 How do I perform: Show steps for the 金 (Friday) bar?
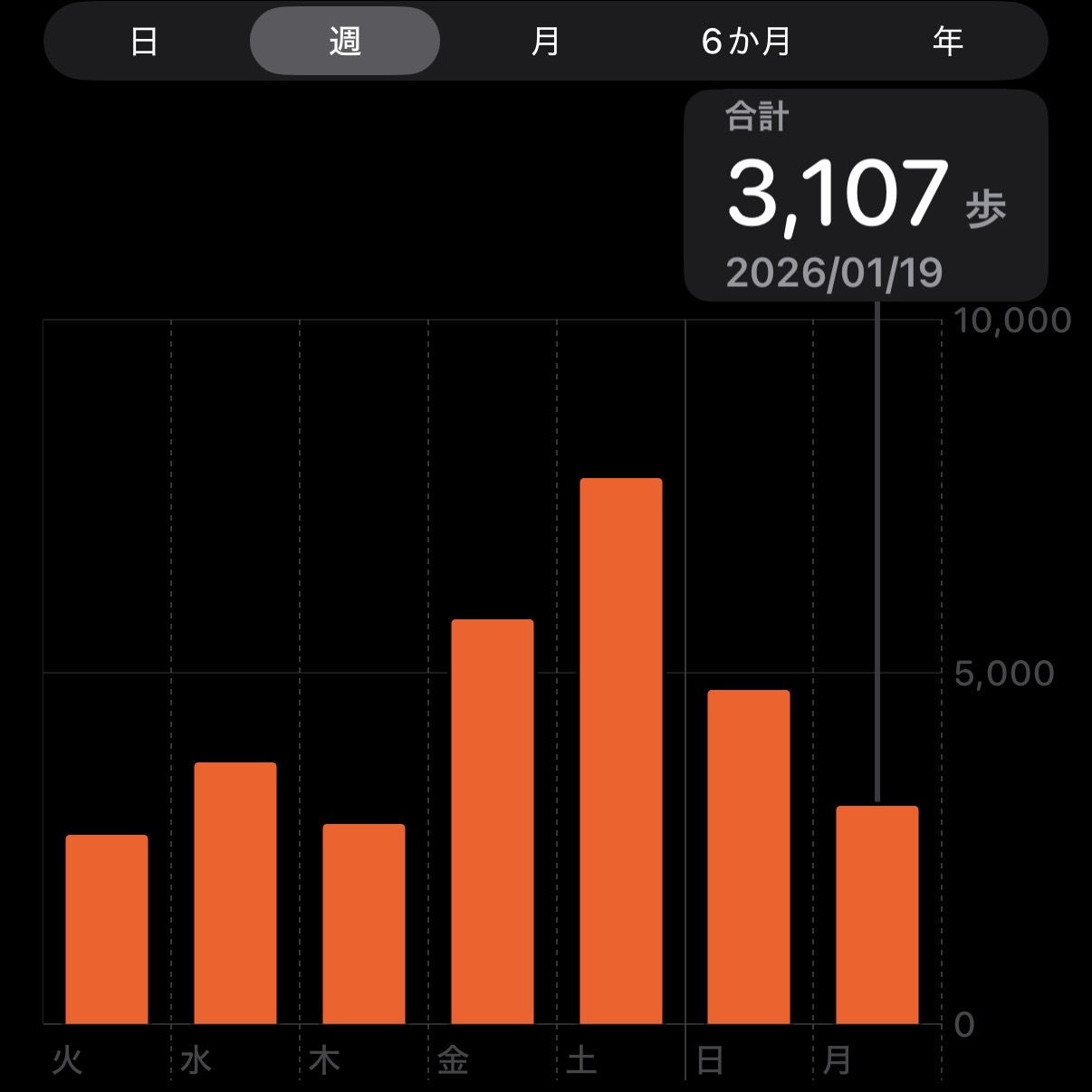point(493,821)
